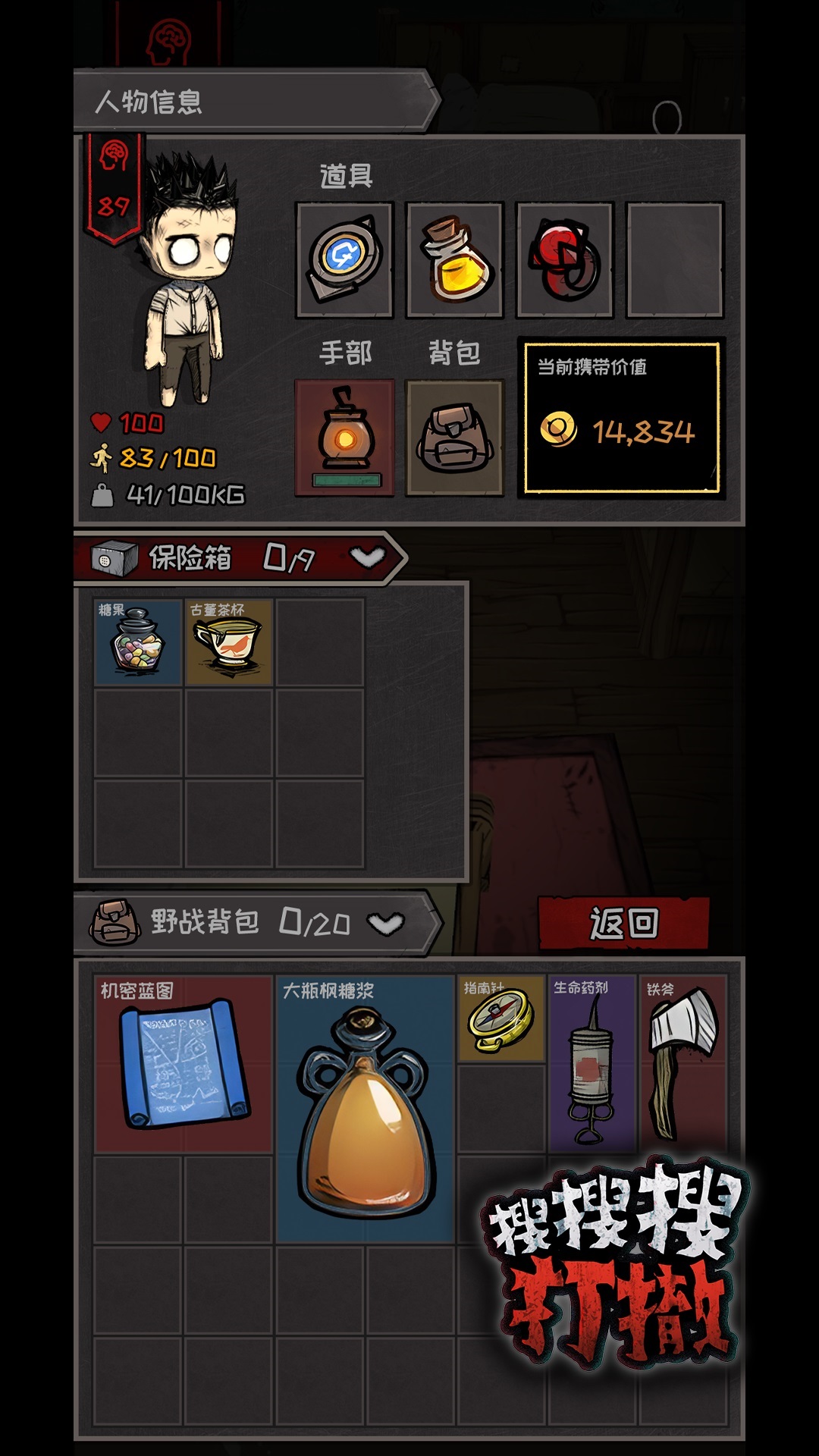This screenshot has width=819, height=1456.
Task: Tap the 返回 button
Action: coord(623,923)
